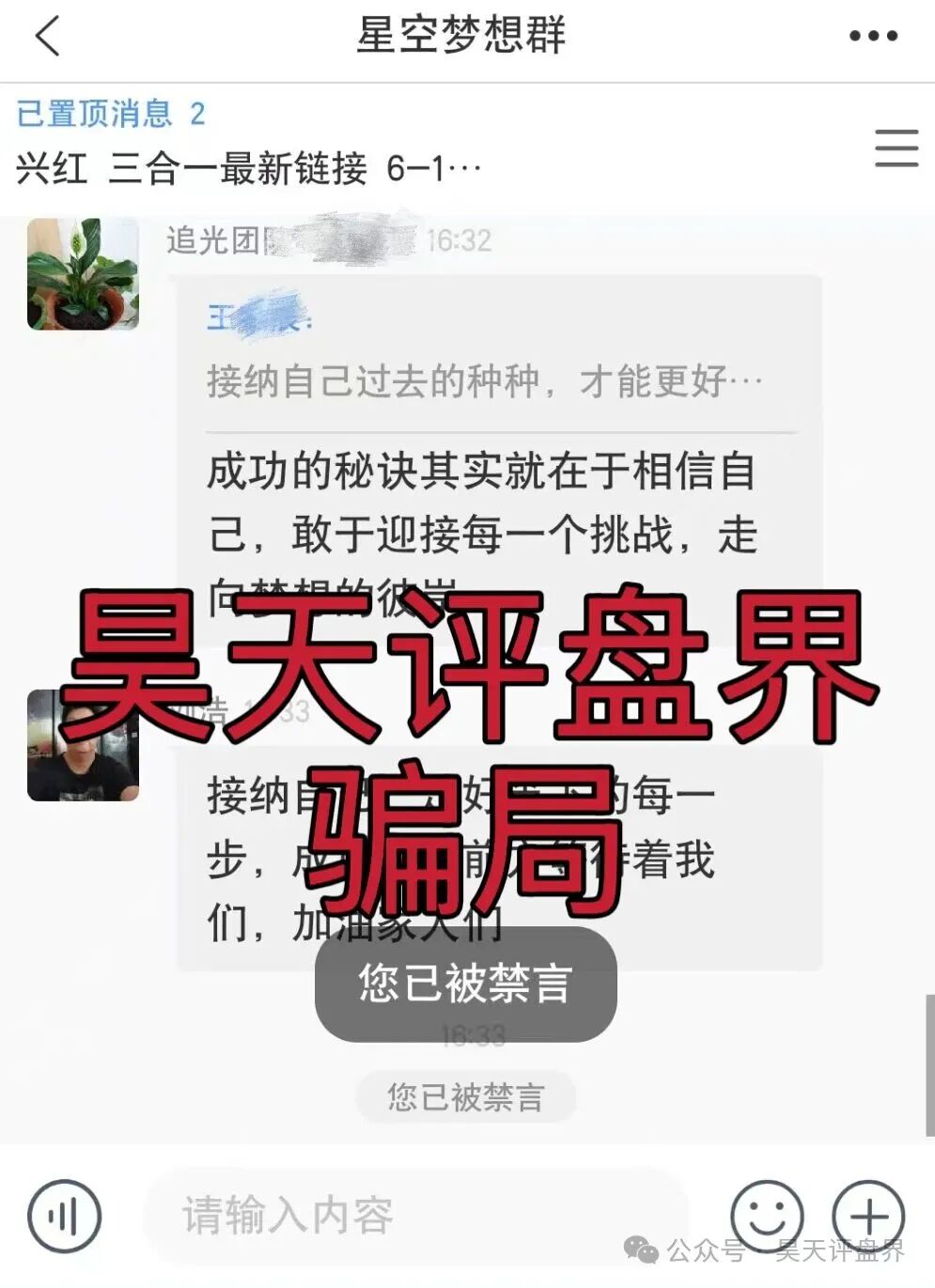Viewport: 935px width, 1288px height.
Task: Go back from 星空梦想群 chat
Action: pos(47,37)
